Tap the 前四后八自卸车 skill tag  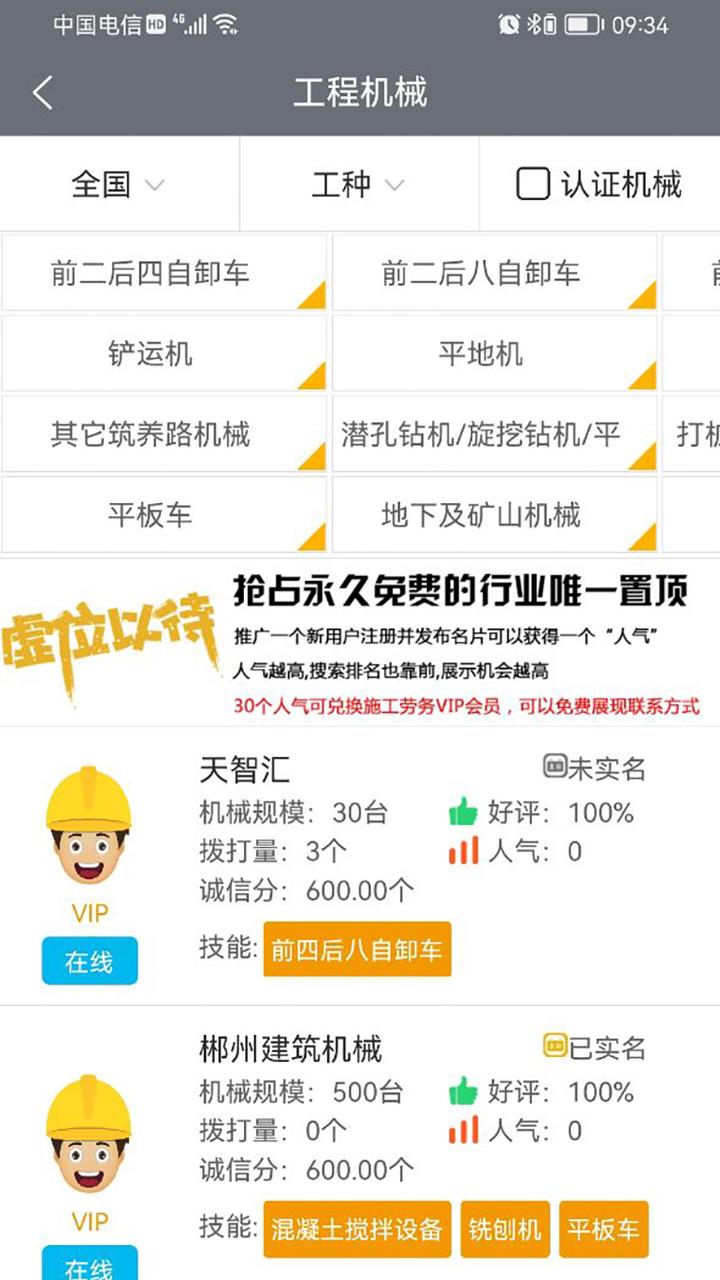[357, 949]
